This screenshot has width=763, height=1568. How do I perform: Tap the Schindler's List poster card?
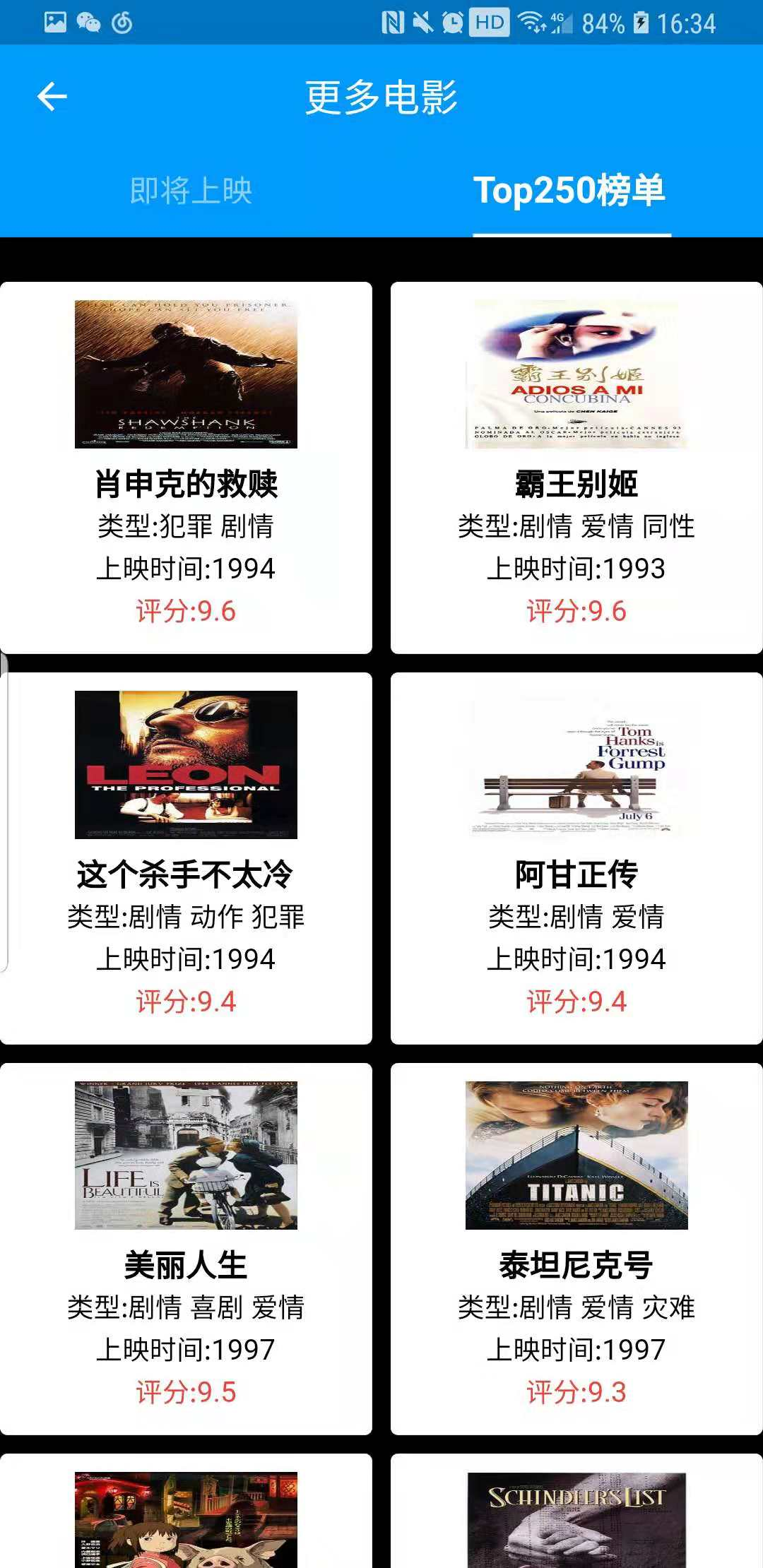coord(576,1519)
